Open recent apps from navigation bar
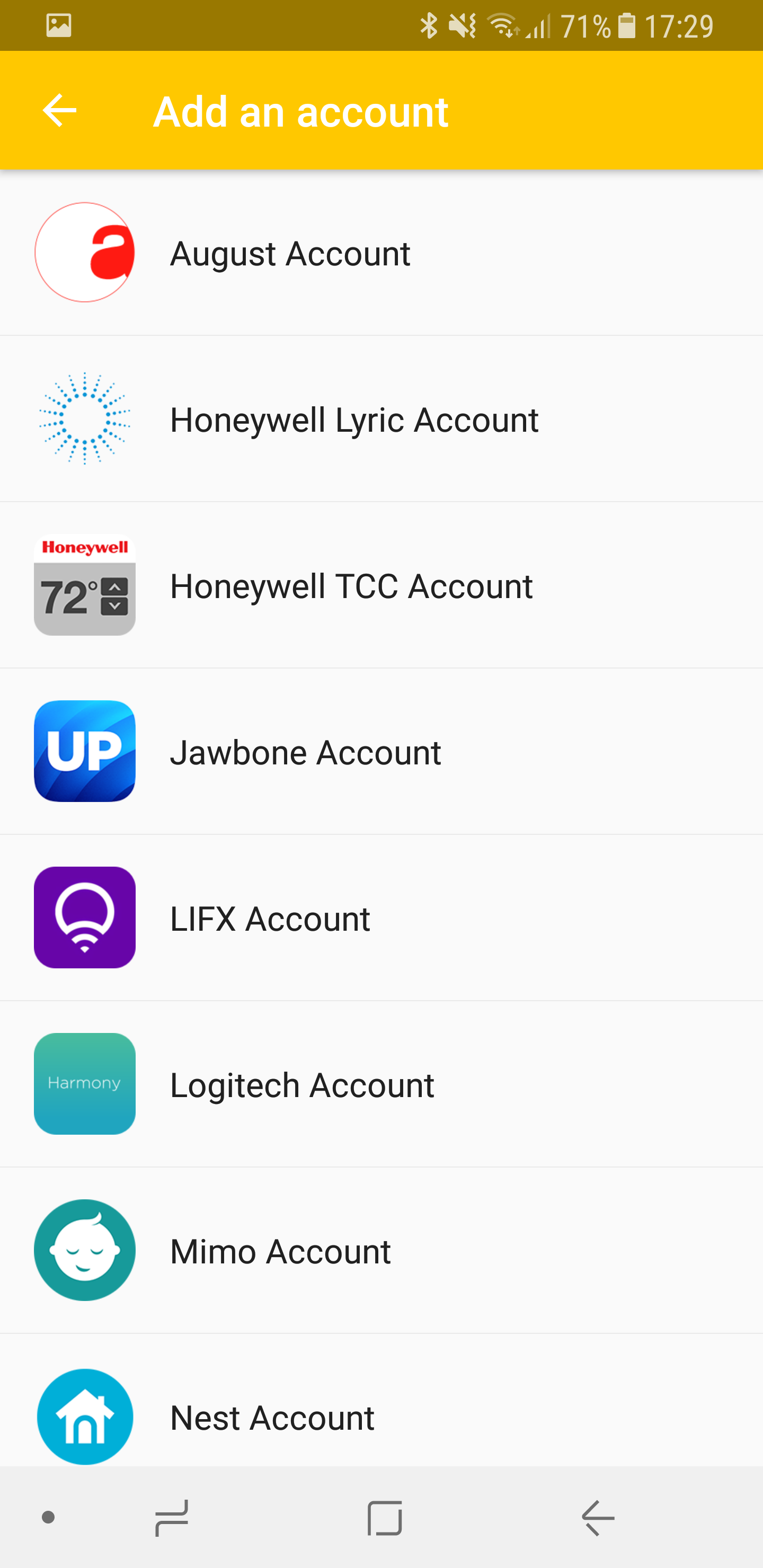 pyautogui.click(x=172, y=1518)
